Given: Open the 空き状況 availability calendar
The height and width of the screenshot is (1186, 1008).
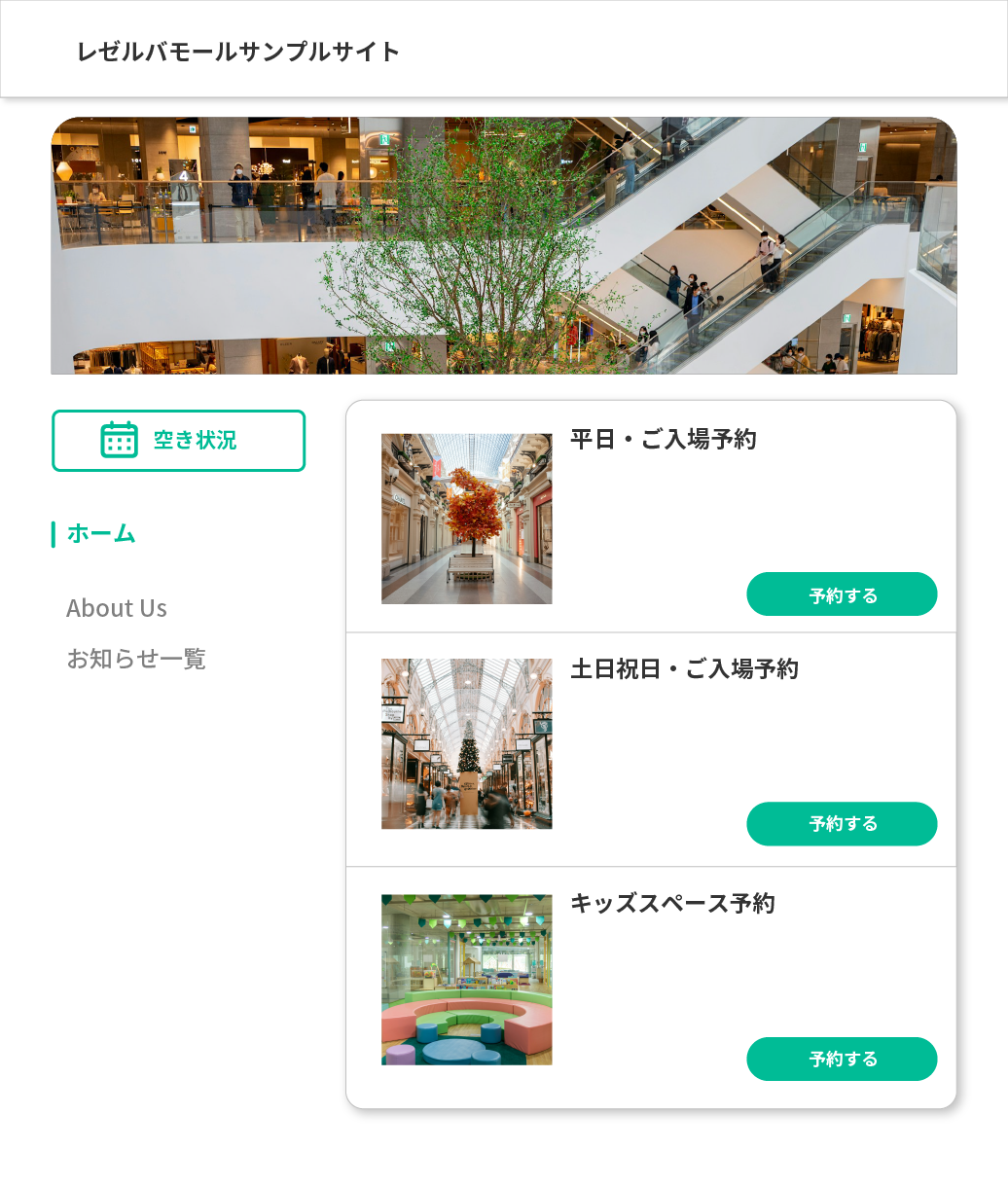Looking at the screenshot, I should 178,441.
